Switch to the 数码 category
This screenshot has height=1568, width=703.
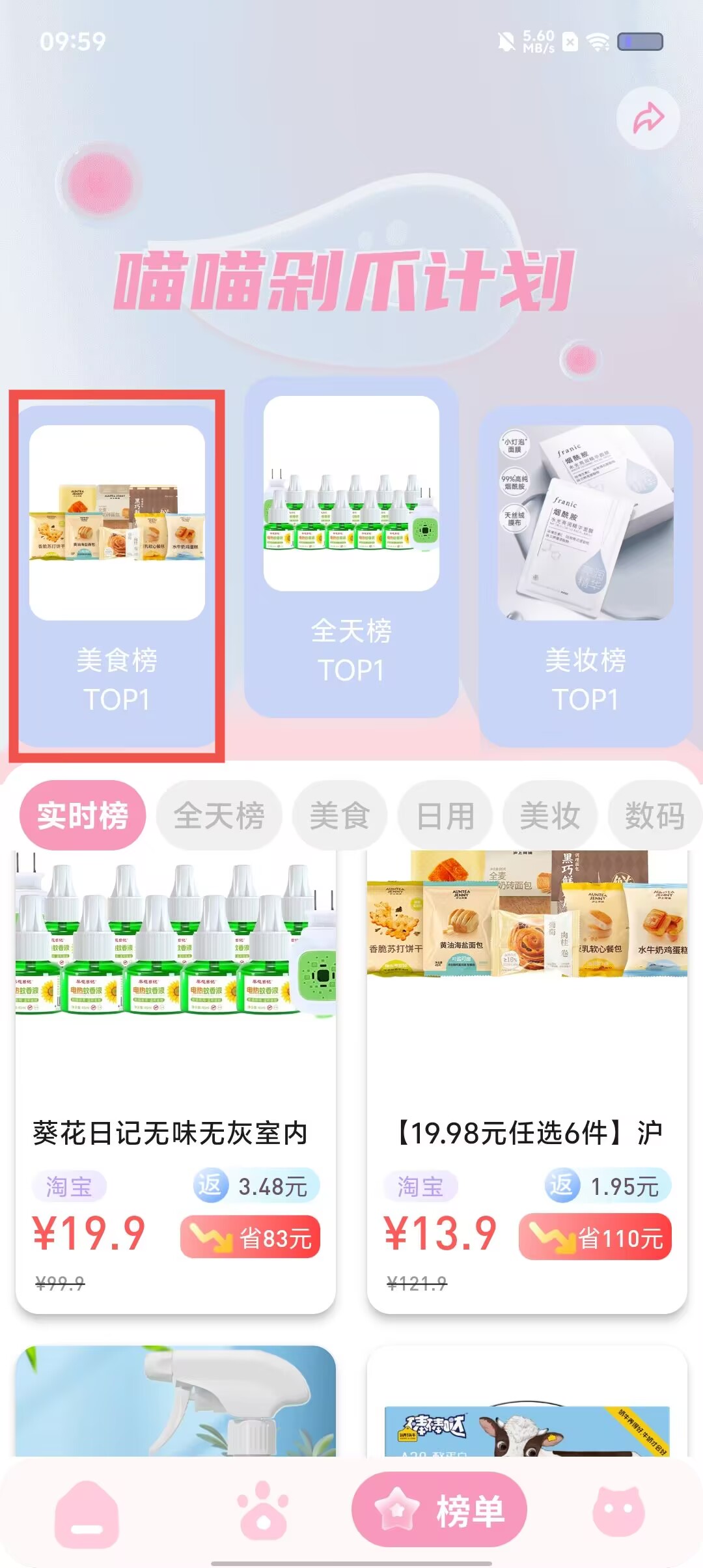click(x=654, y=815)
